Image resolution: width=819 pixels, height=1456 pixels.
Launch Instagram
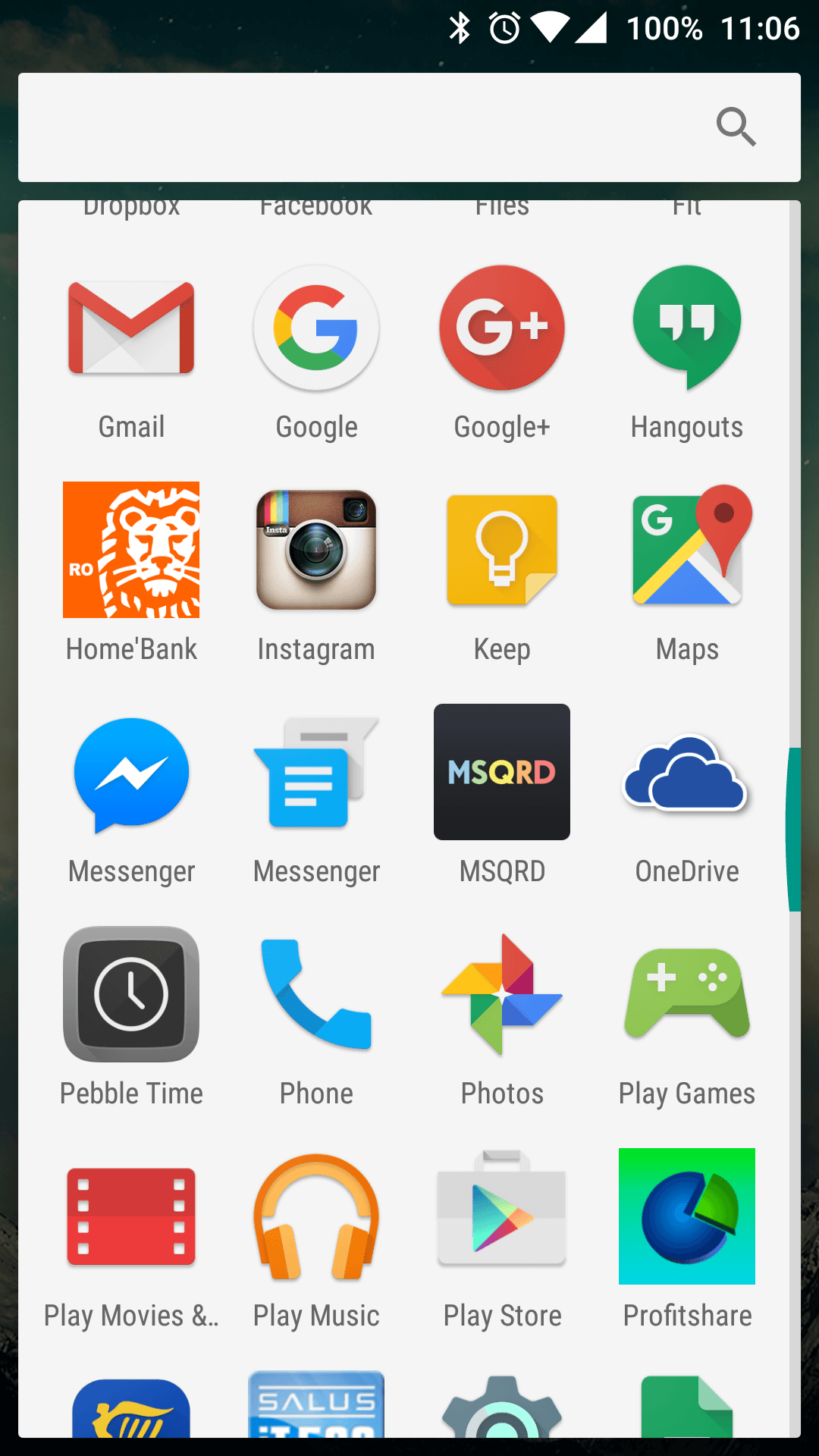point(316,550)
